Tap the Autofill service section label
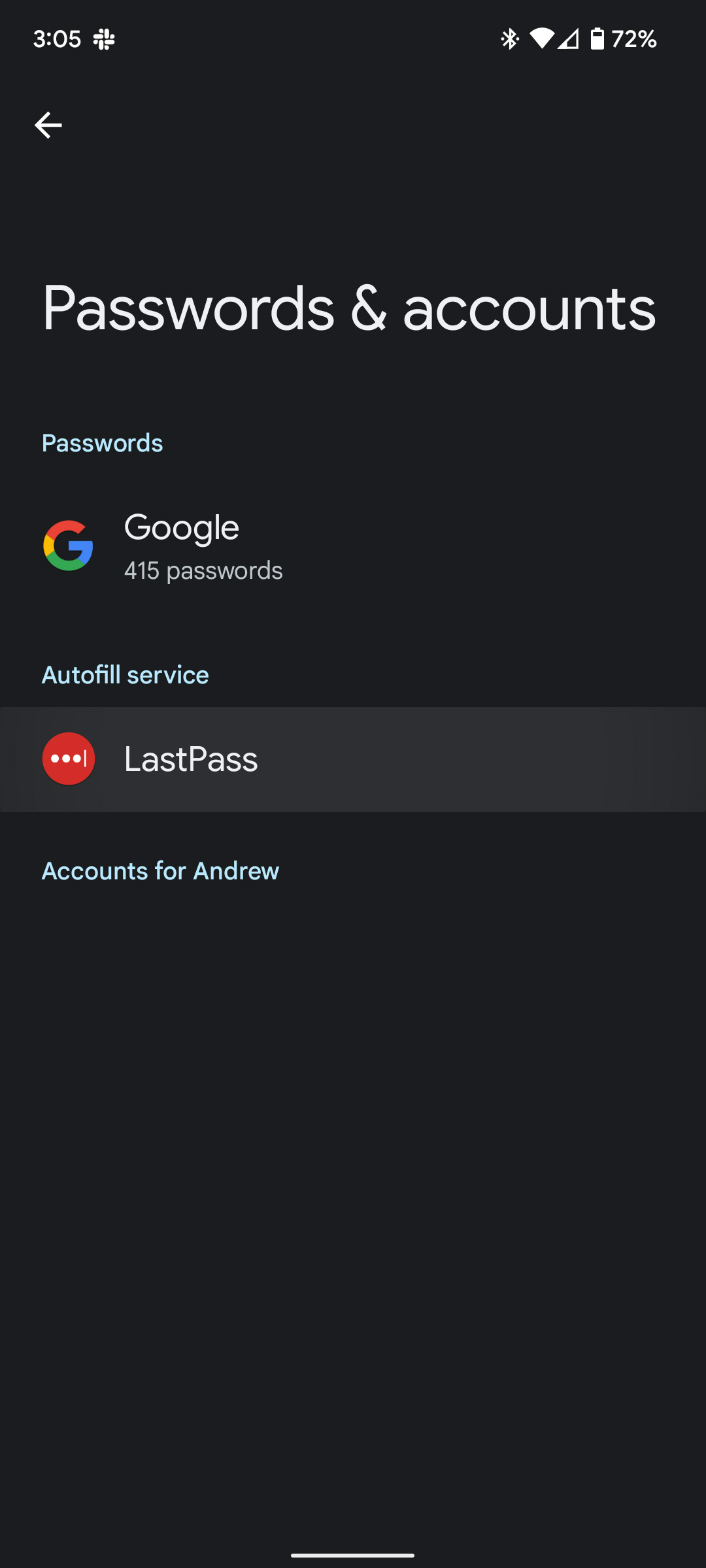 coord(124,674)
